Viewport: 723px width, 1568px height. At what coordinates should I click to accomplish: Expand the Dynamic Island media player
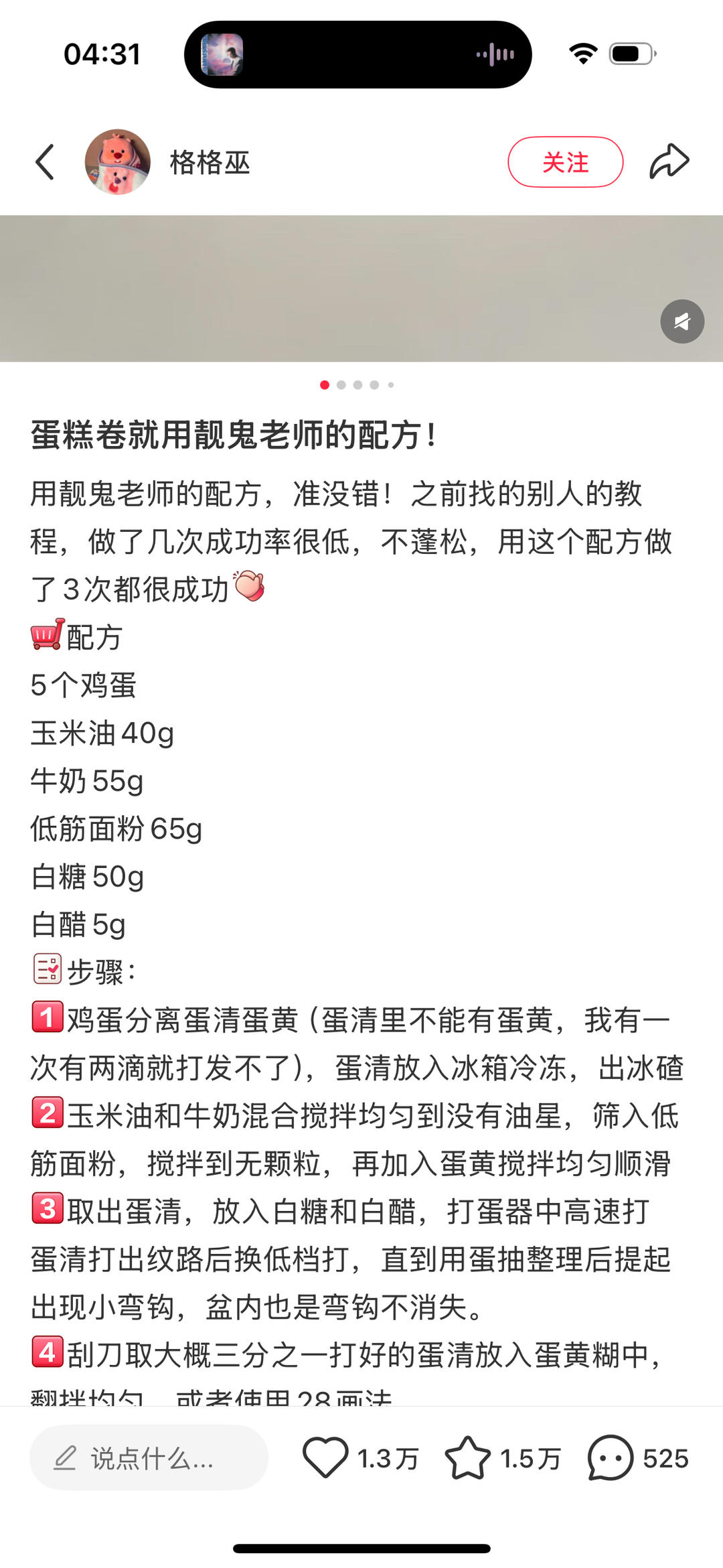click(x=359, y=54)
